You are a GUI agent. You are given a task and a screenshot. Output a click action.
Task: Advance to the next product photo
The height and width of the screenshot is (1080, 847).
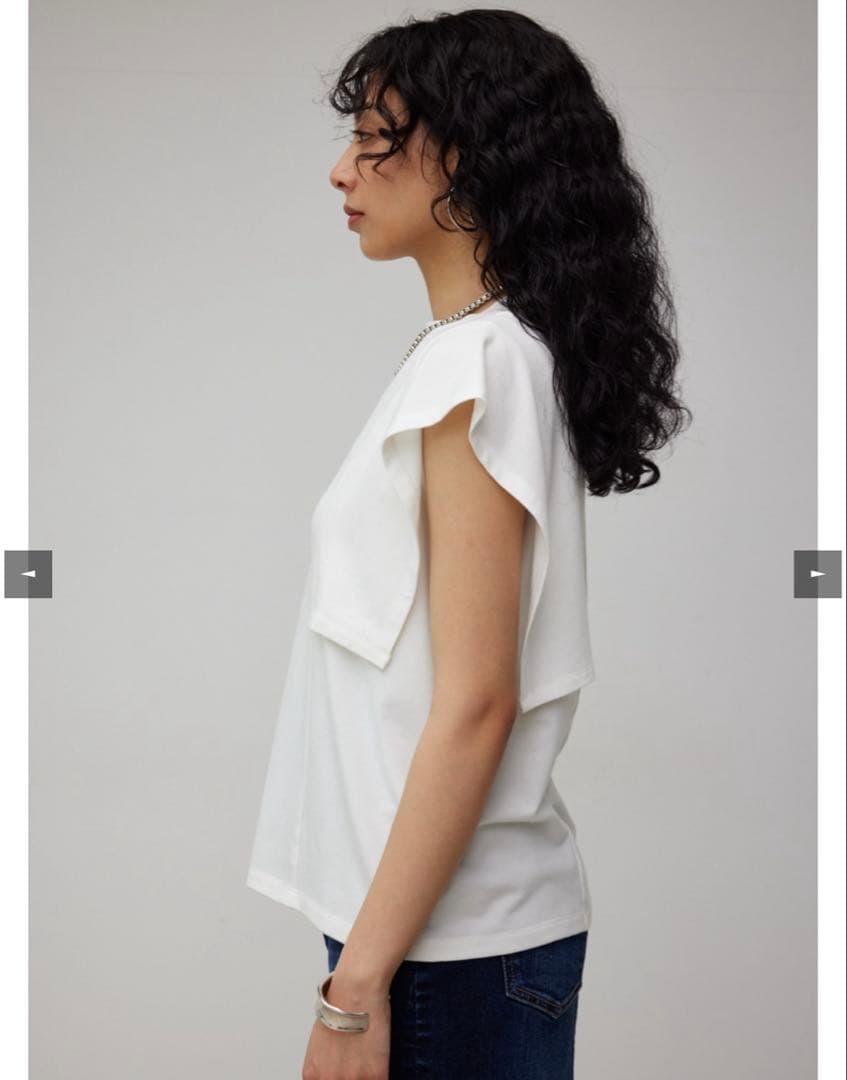(x=817, y=574)
